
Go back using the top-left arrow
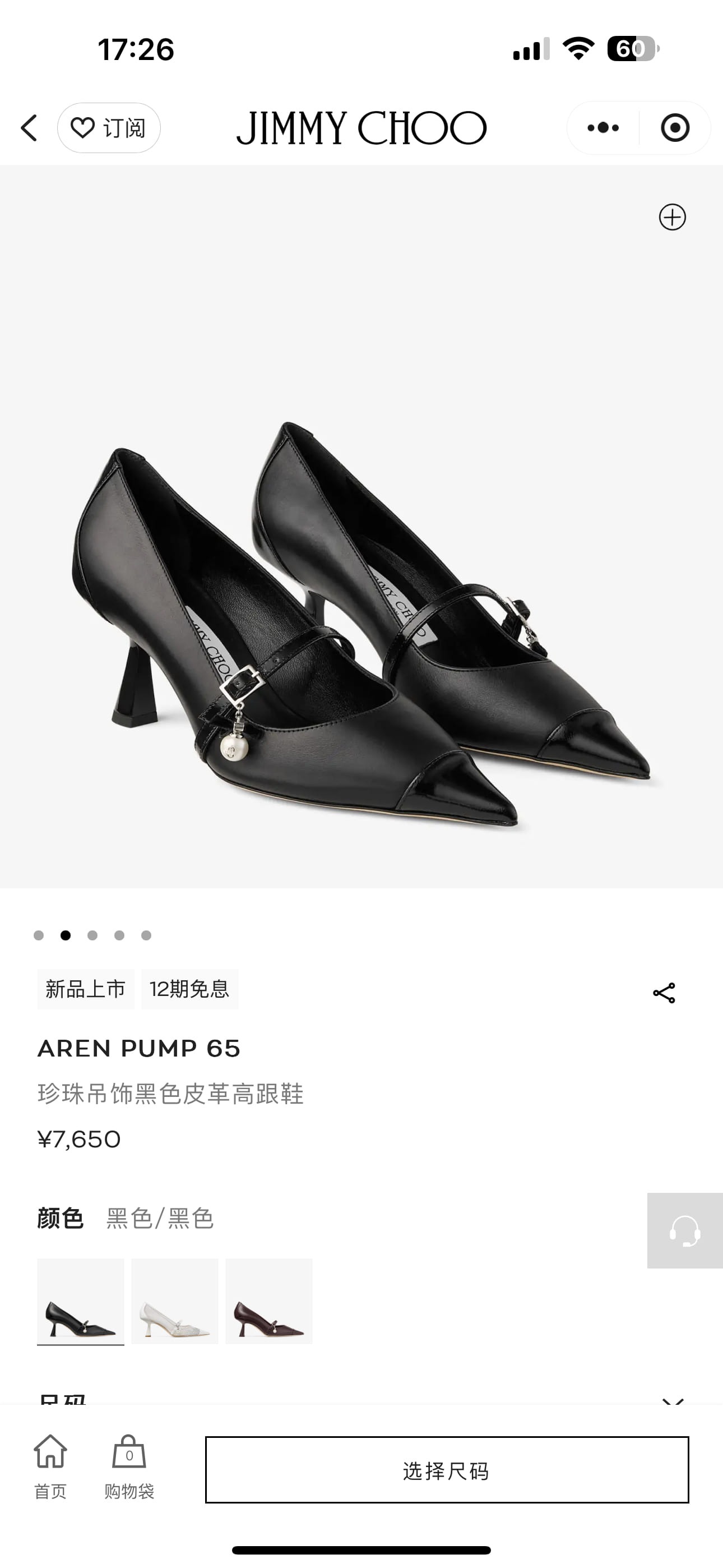[x=29, y=128]
